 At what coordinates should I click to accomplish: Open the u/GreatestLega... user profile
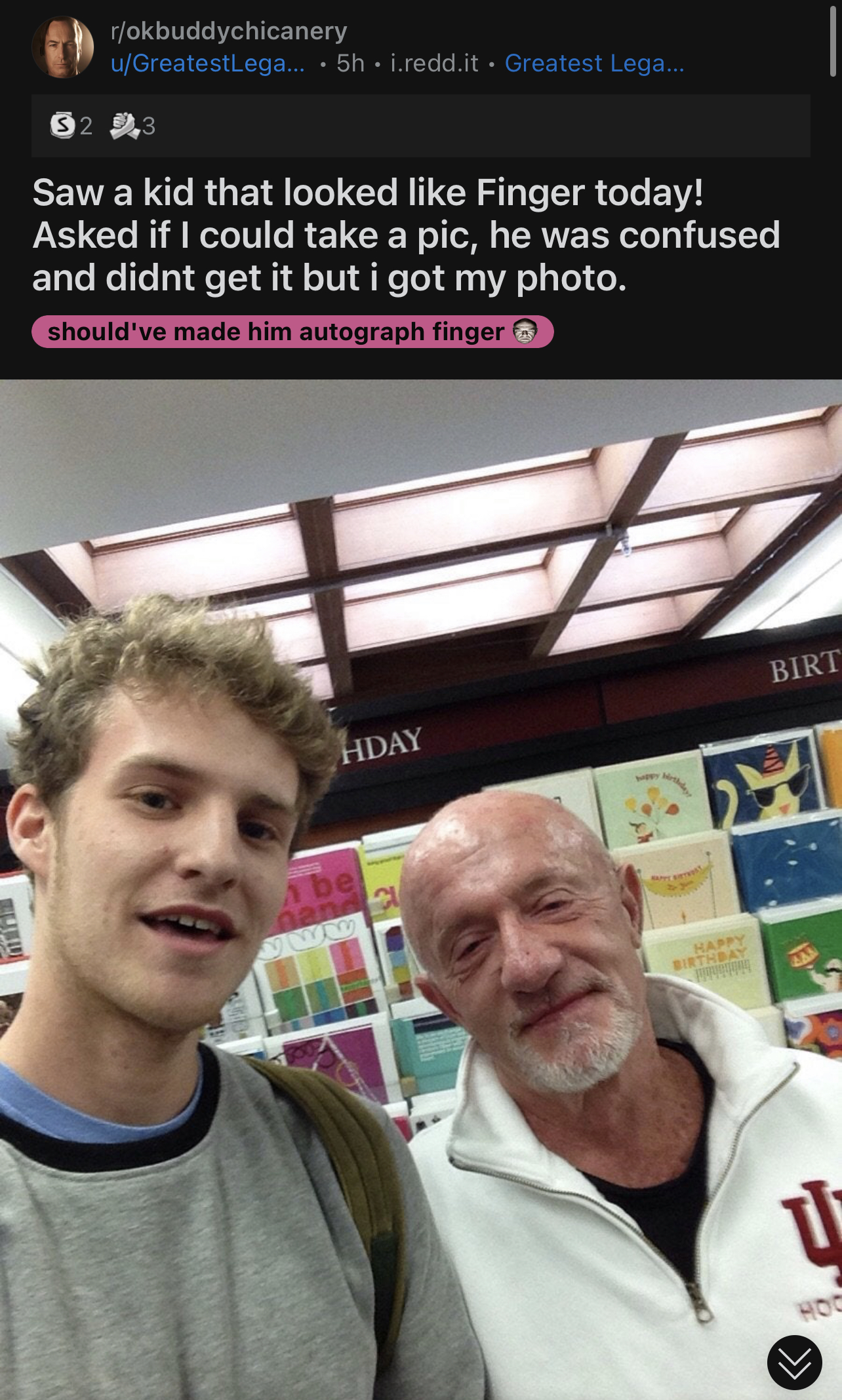coord(207,63)
